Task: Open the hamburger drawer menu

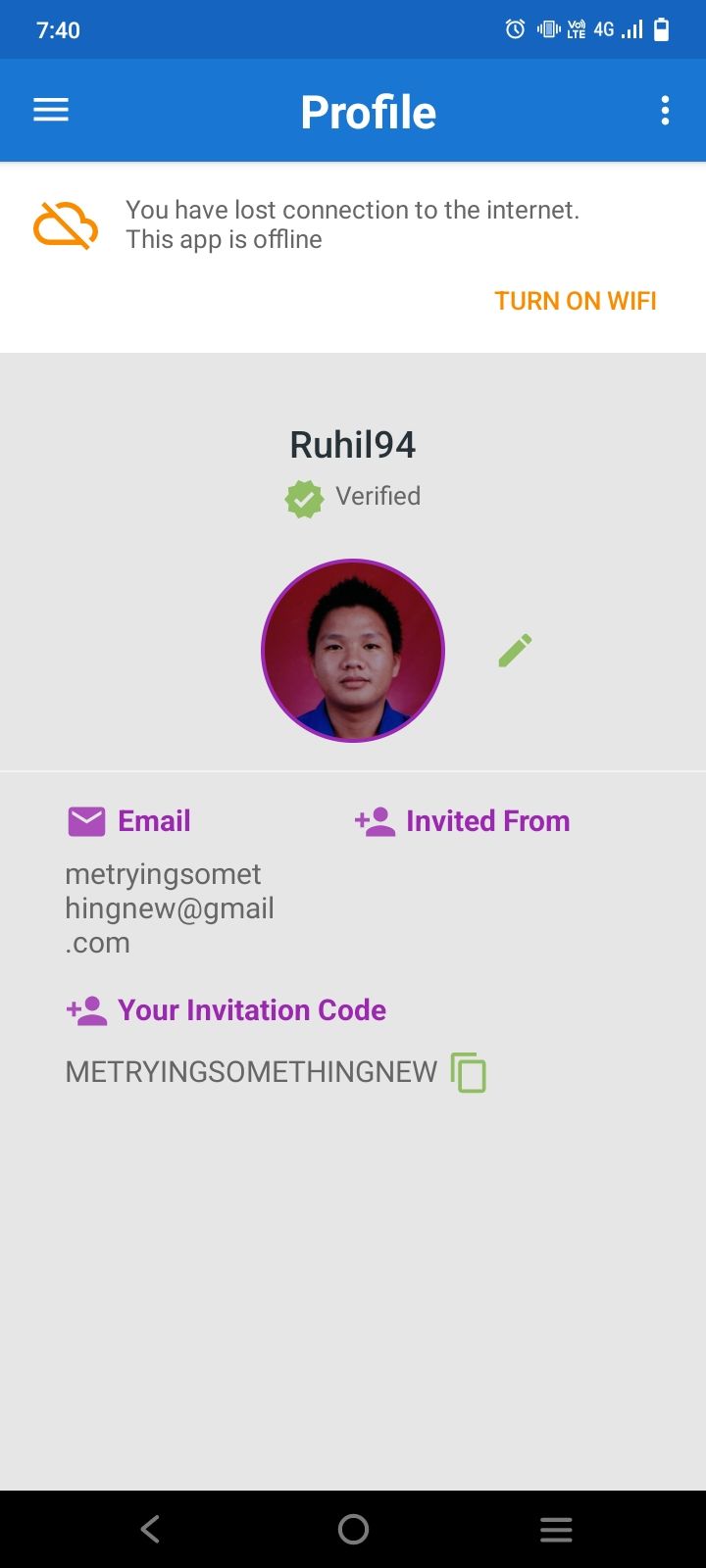Action: (51, 110)
